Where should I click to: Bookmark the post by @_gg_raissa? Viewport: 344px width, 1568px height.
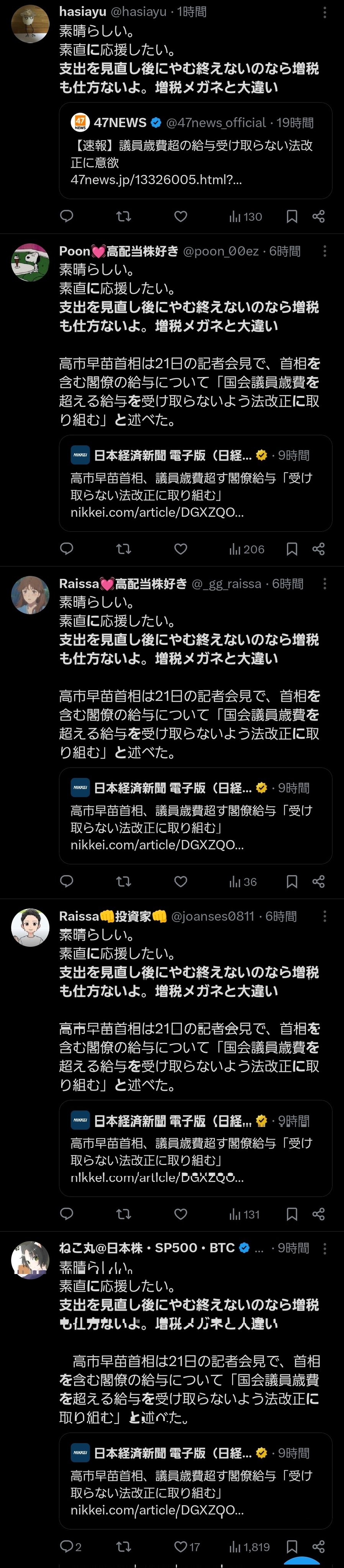(x=292, y=881)
